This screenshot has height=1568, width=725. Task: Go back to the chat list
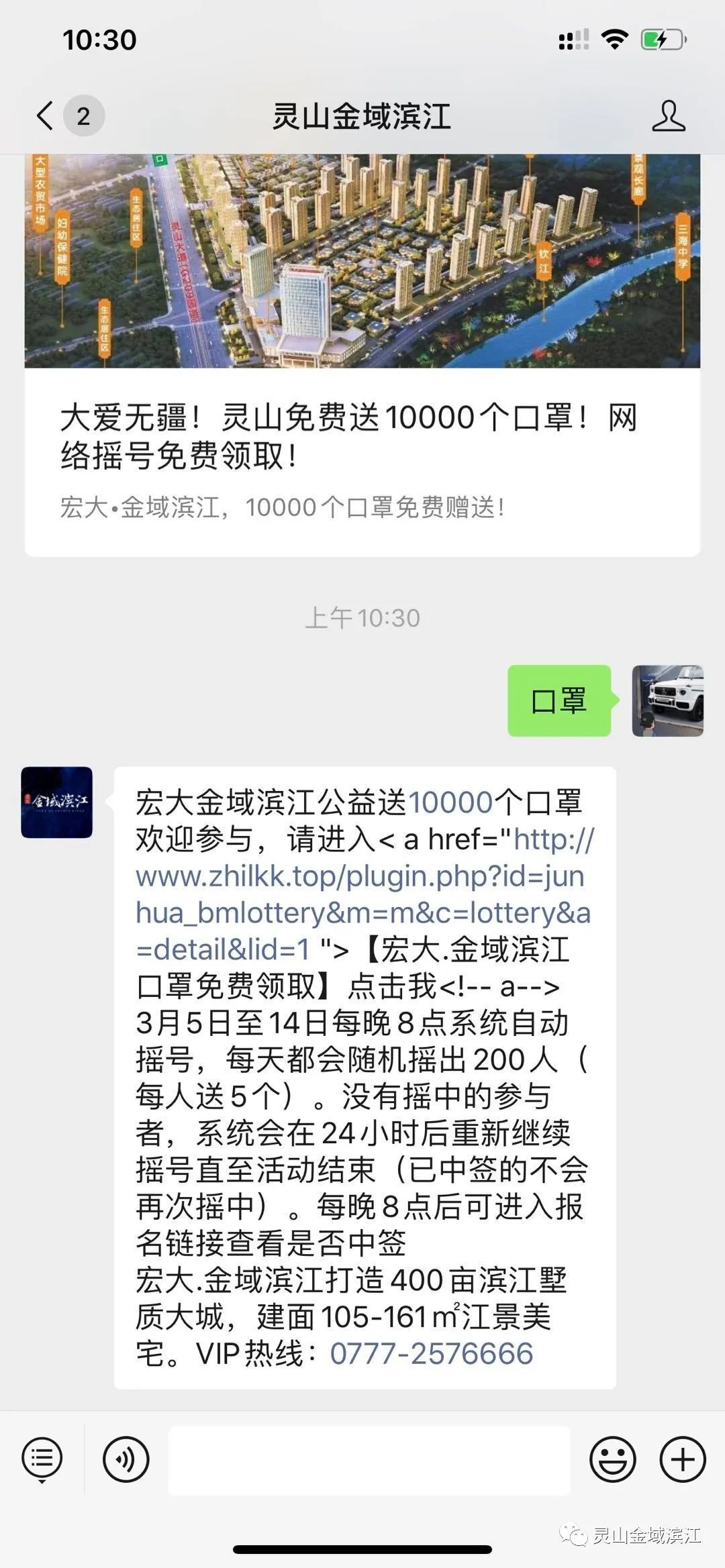point(46,115)
